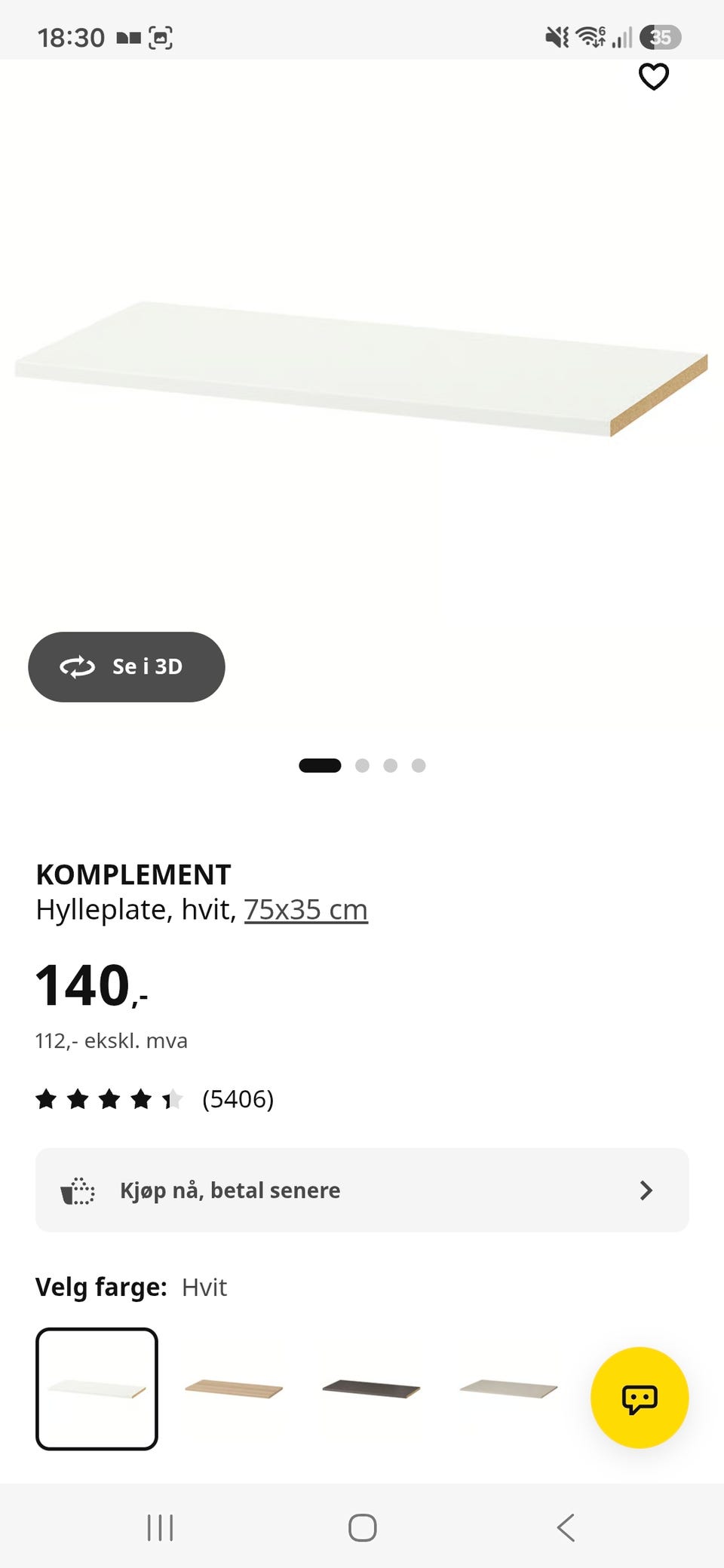724x1568 pixels.
Task: Open the 5406 customer reviews
Action: (x=238, y=1099)
